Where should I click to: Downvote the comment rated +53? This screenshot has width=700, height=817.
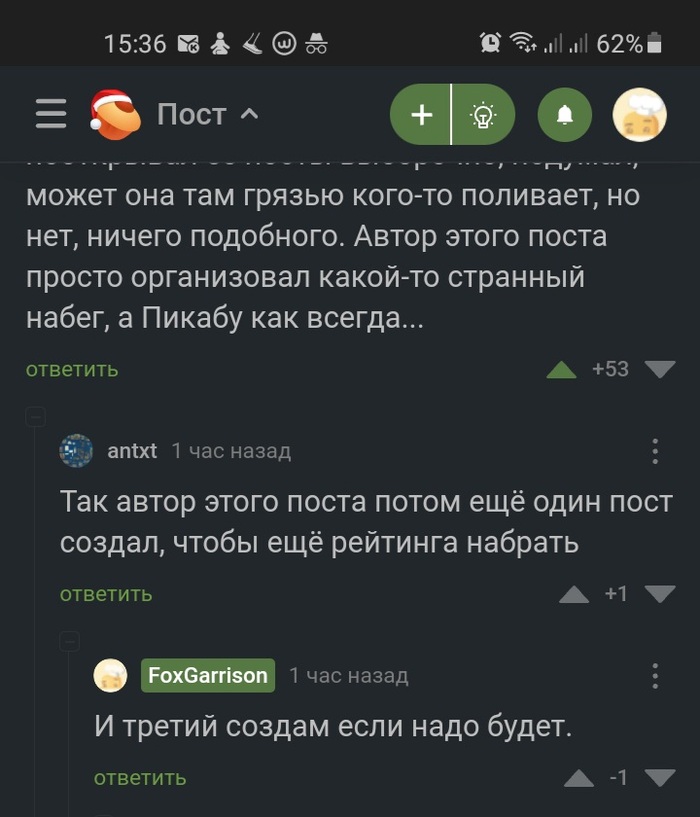[660, 370]
